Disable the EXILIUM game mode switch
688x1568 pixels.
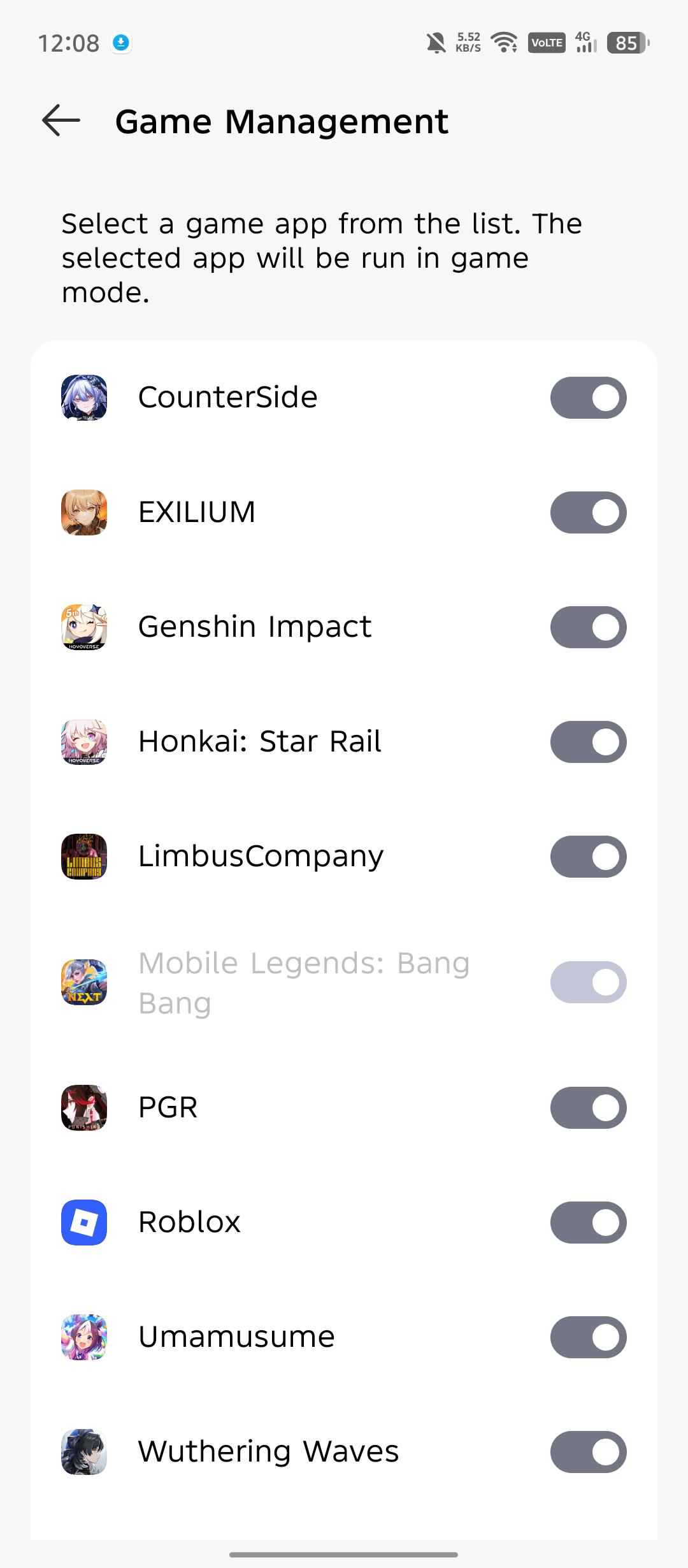pyautogui.click(x=588, y=512)
